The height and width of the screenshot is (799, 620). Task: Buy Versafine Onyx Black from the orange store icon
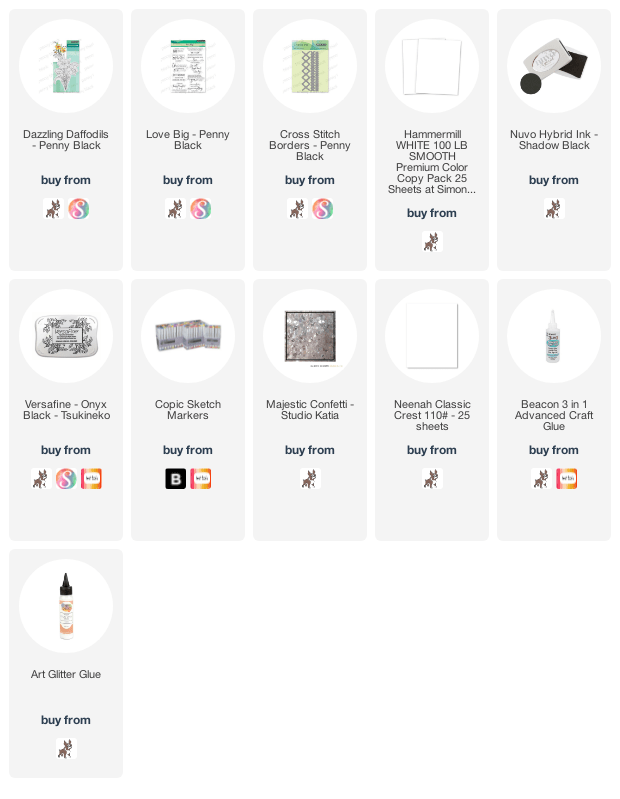91,479
